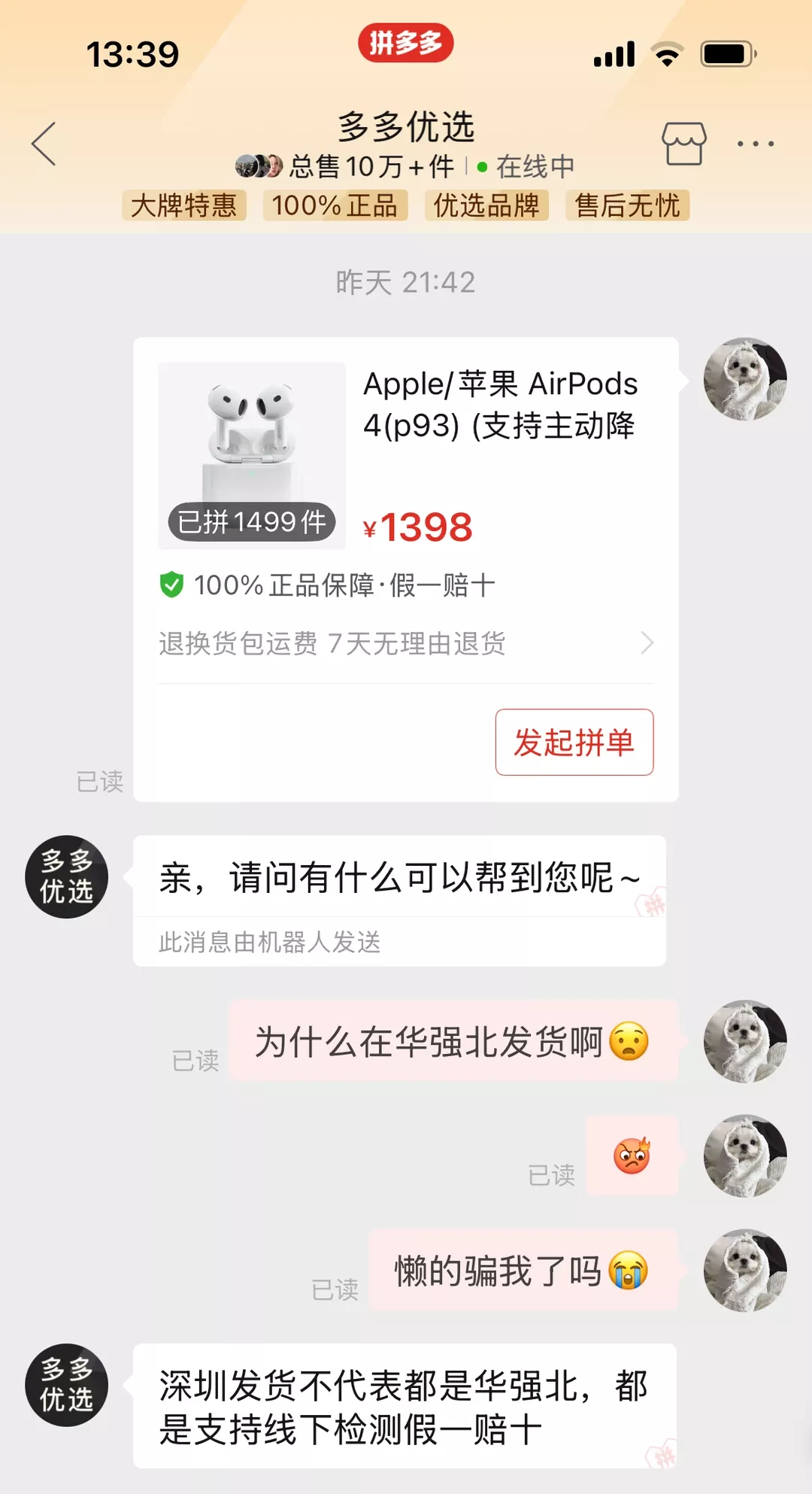
Task: Open the 大牌特惠 promotion link
Action: point(185,205)
